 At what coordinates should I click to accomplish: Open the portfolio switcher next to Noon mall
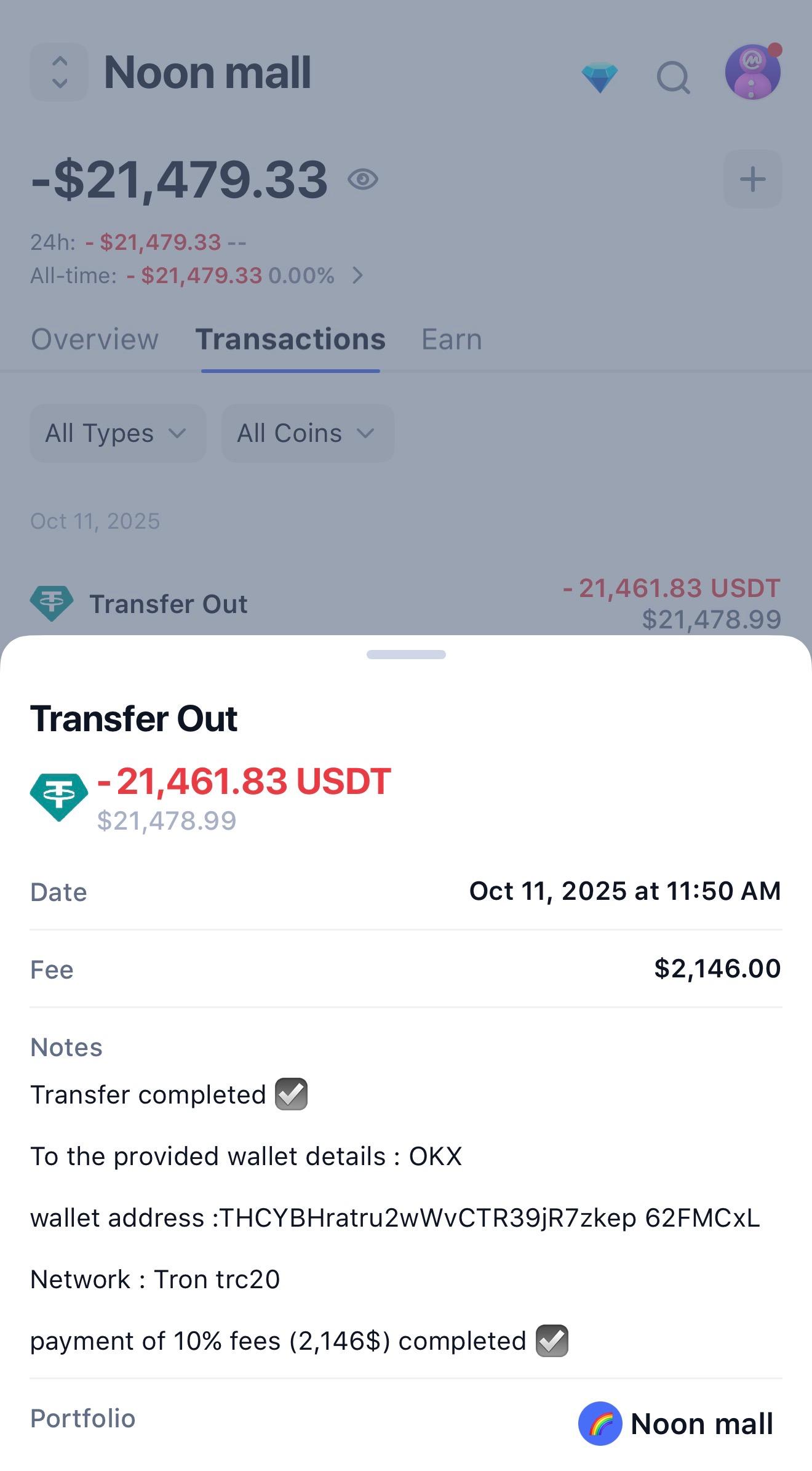coord(59,72)
